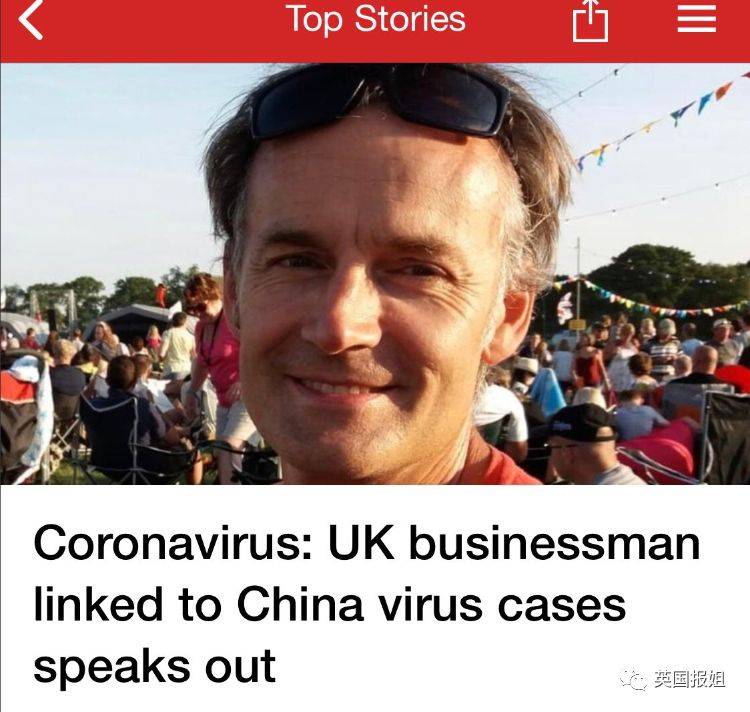Share this coronavirus article
Screen dimensions: 750x712
pyautogui.click(x=590, y=21)
